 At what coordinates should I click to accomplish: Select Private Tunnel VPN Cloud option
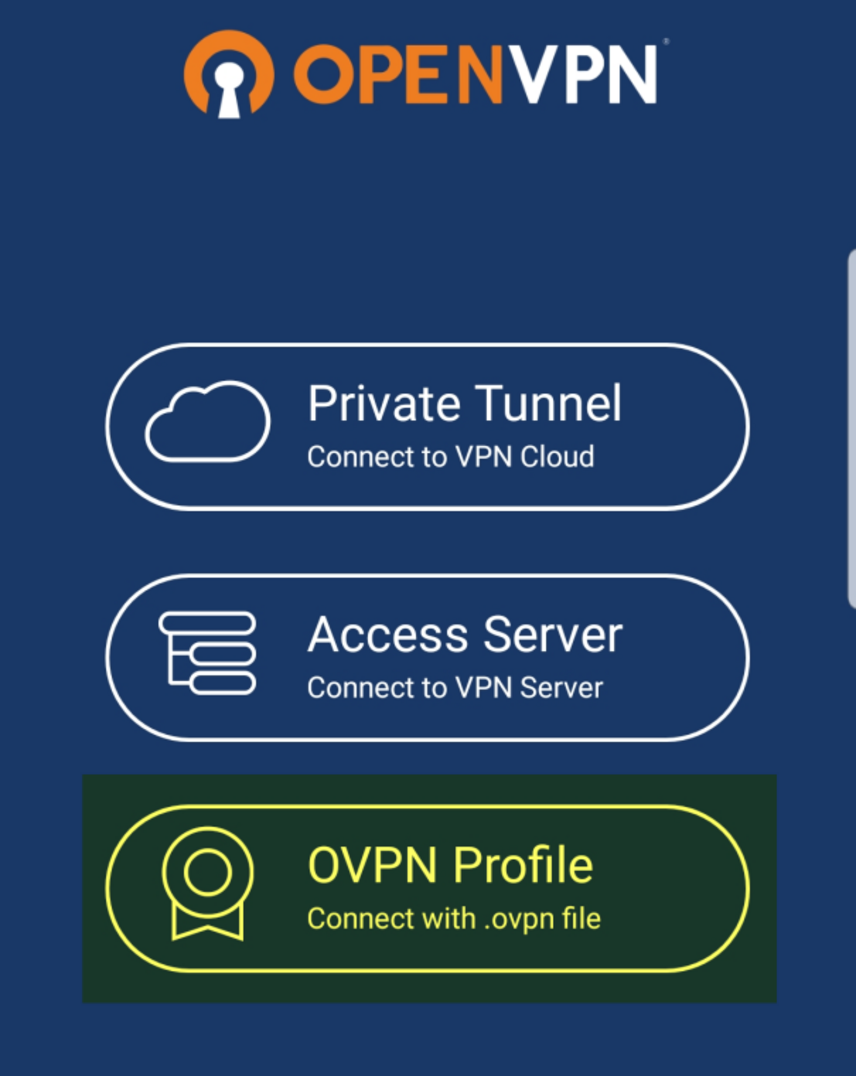coord(427,426)
